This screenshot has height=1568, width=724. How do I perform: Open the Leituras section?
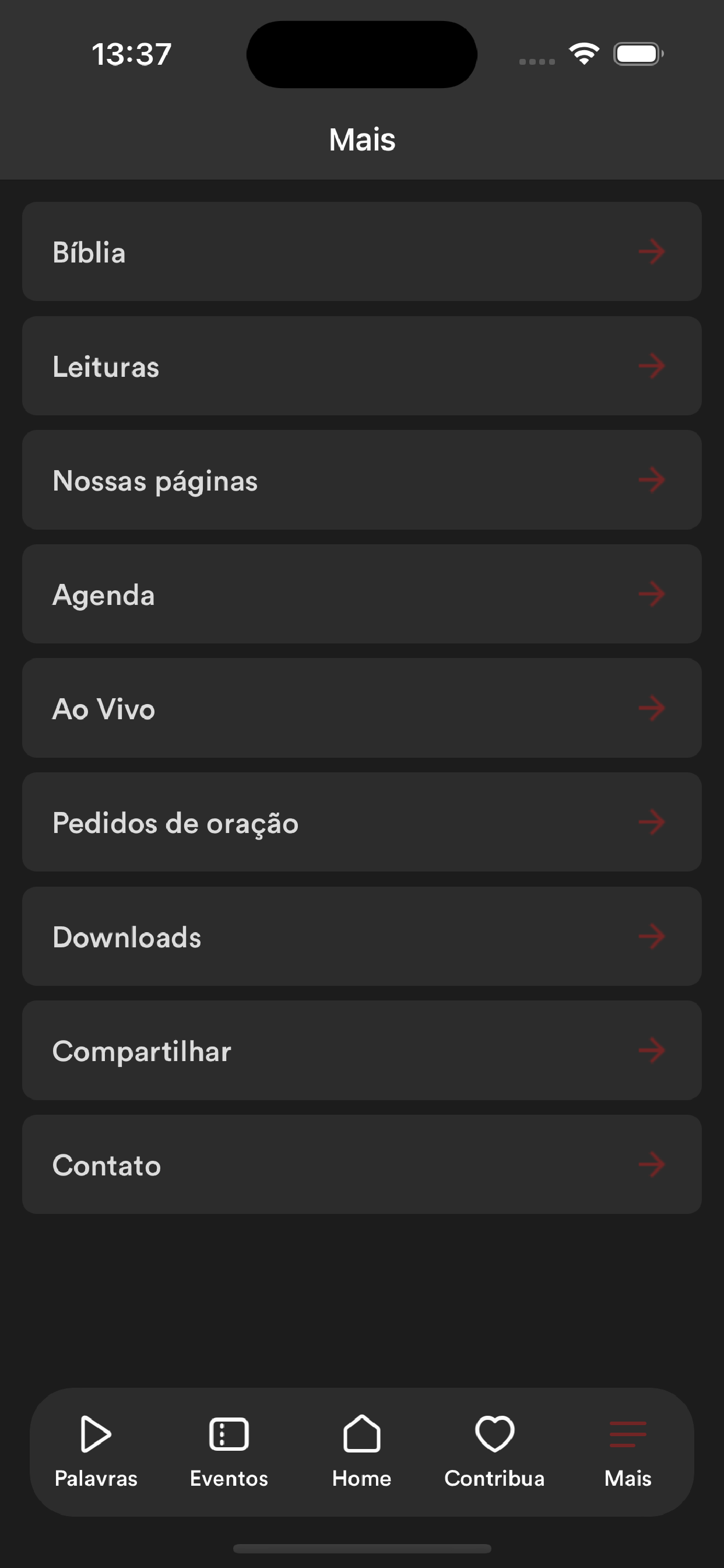coord(361,366)
